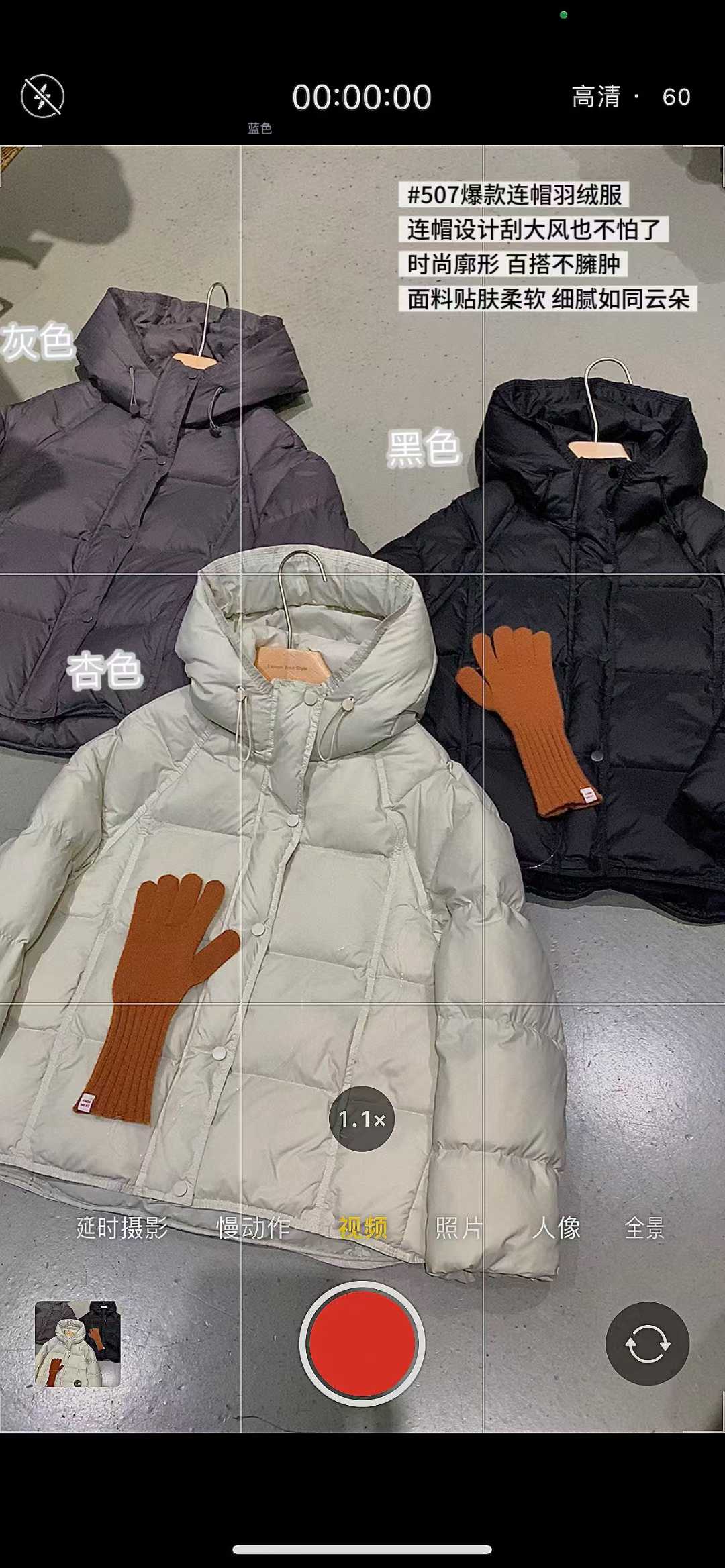Switch to 人像 mode
725x1568 pixels.
pos(557,1228)
